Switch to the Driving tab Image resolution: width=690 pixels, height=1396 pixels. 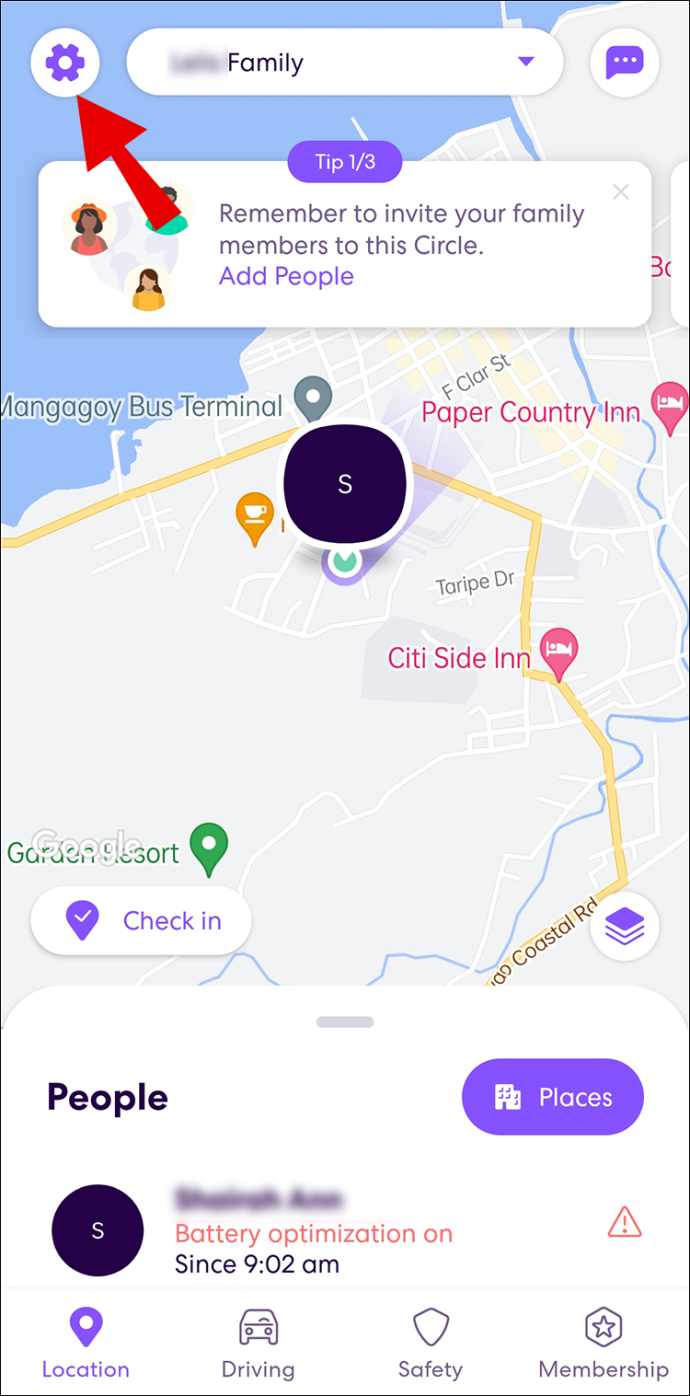click(x=258, y=1345)
